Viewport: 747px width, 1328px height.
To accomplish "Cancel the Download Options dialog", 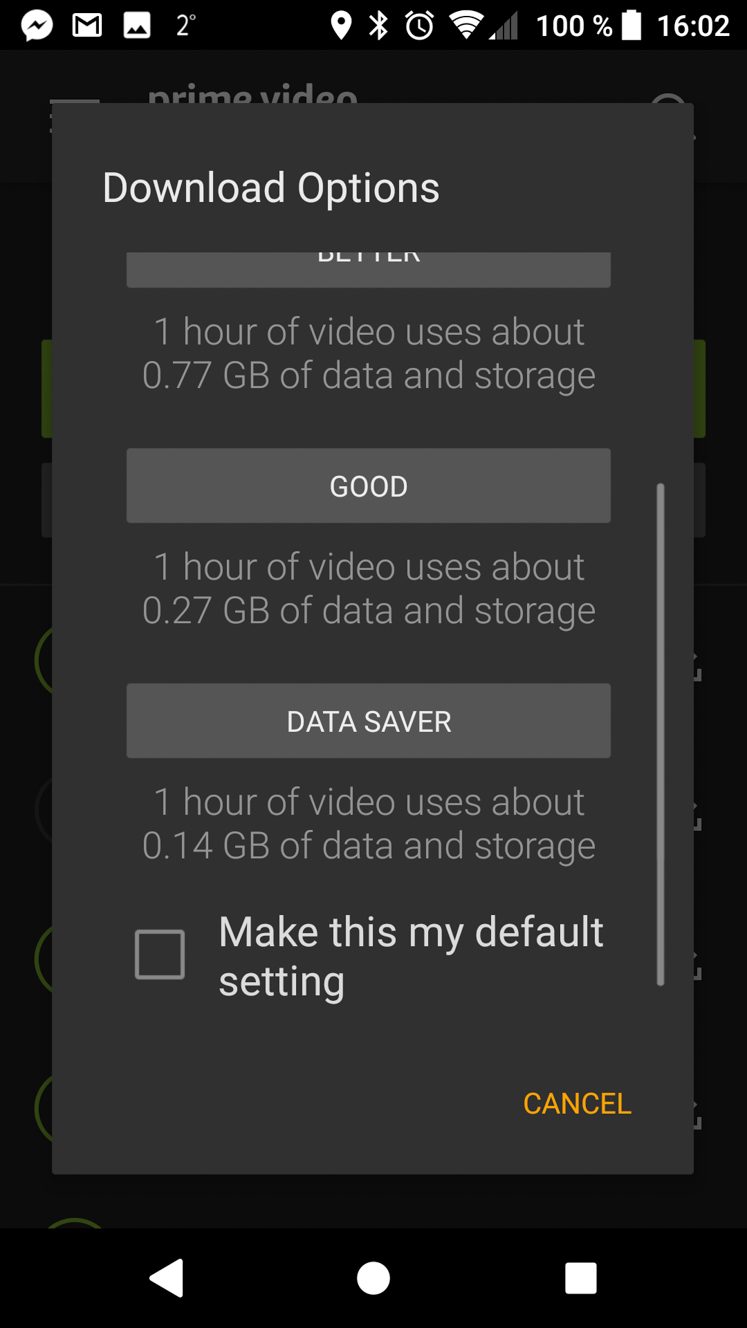I will (x=577, y=1103).
